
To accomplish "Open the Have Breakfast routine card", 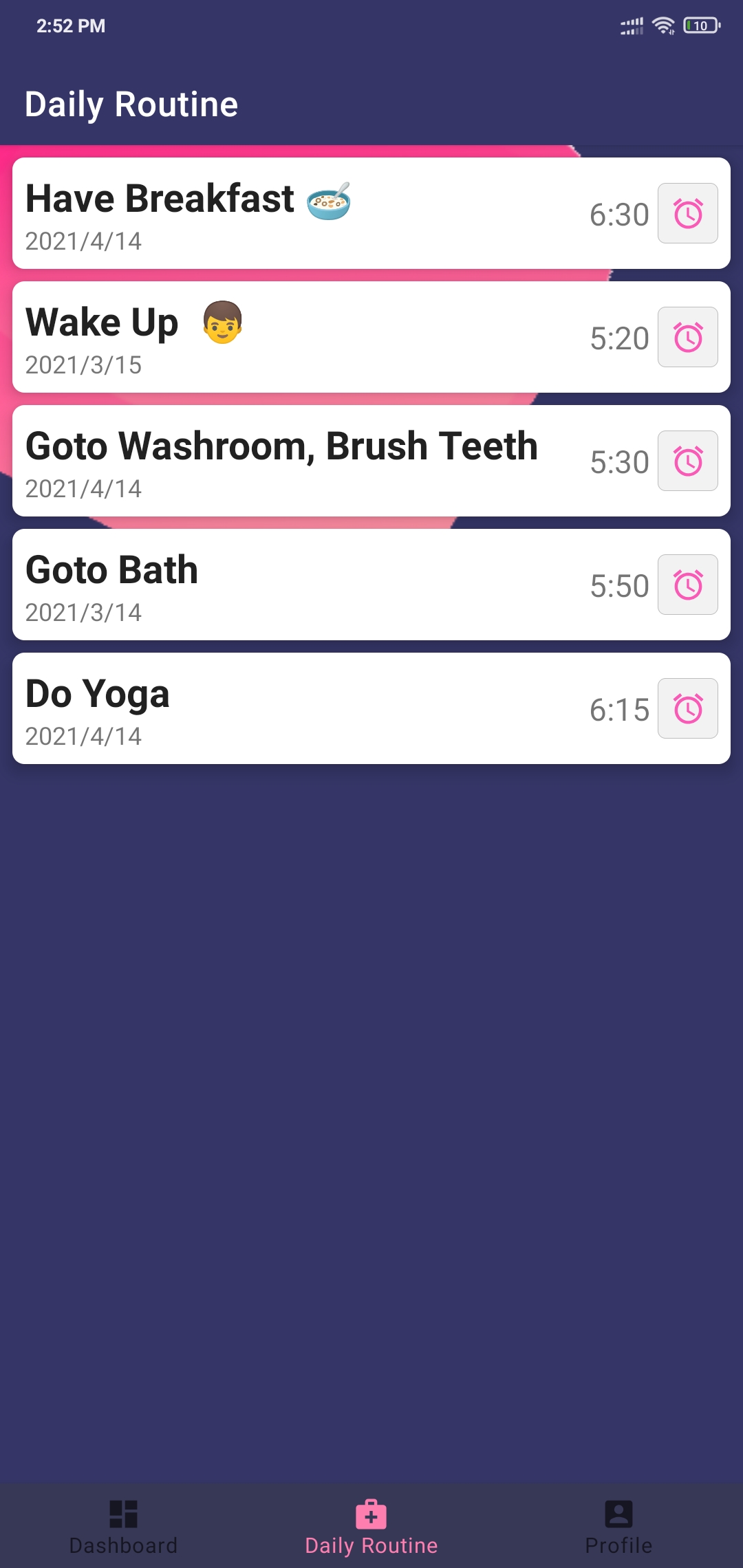I will (x=371, y=213).
